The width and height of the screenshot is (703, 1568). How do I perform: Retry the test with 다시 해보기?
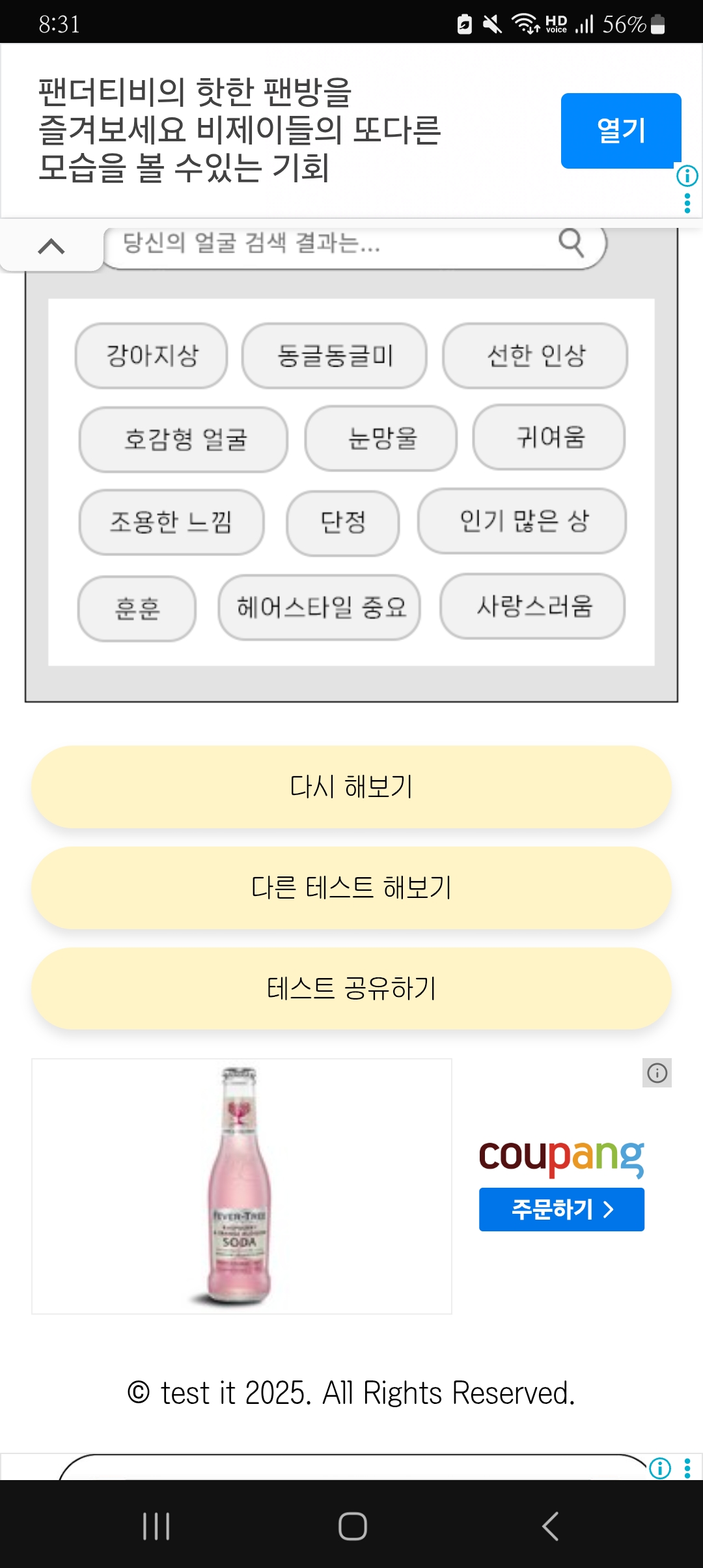[x=351, y=787]
